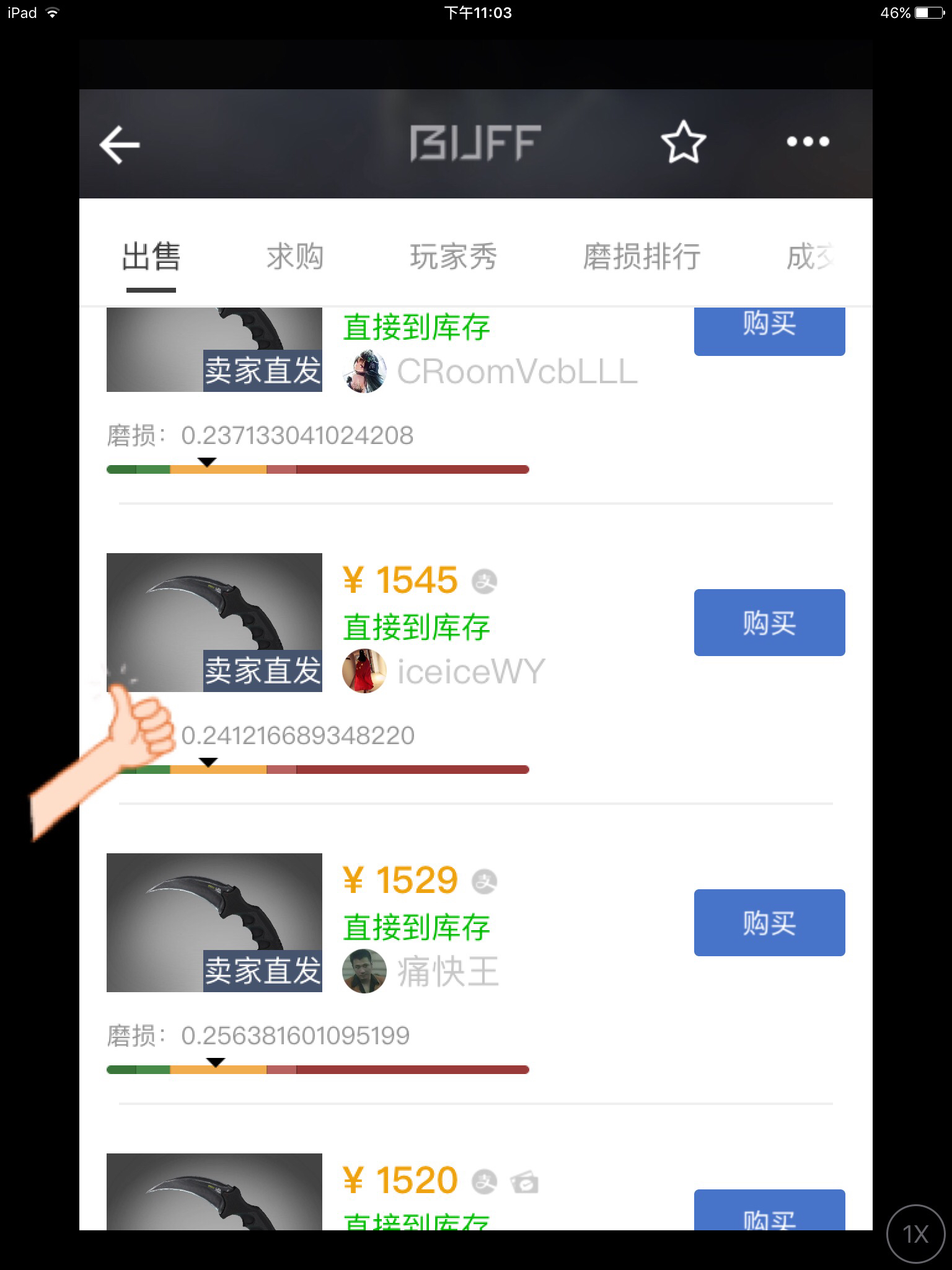The image size is (952, 1270).
Task: Favorite this item with the star icon
Action: click(x=683, y=142)
